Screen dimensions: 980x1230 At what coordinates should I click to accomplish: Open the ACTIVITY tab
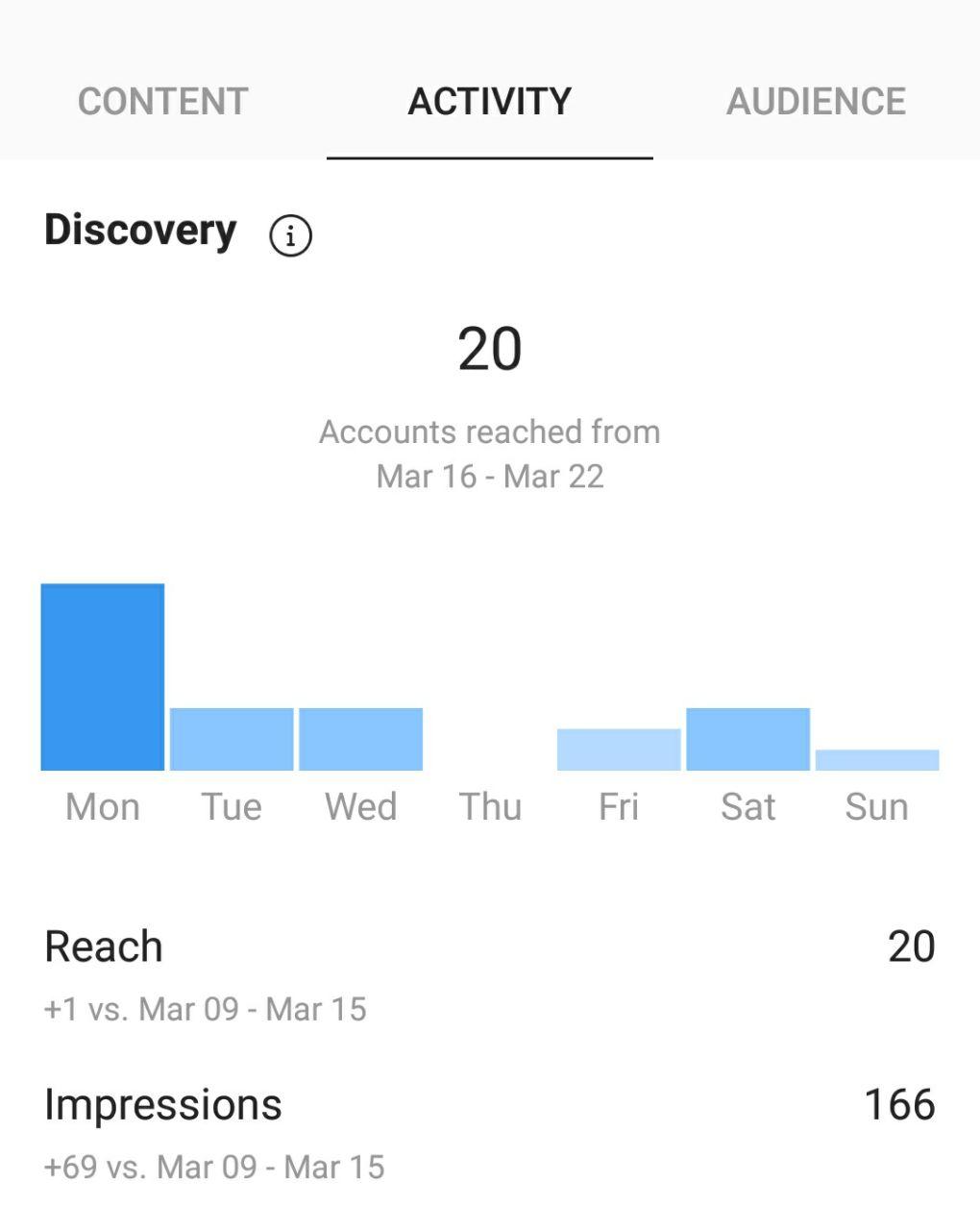(x=489, y=101)
